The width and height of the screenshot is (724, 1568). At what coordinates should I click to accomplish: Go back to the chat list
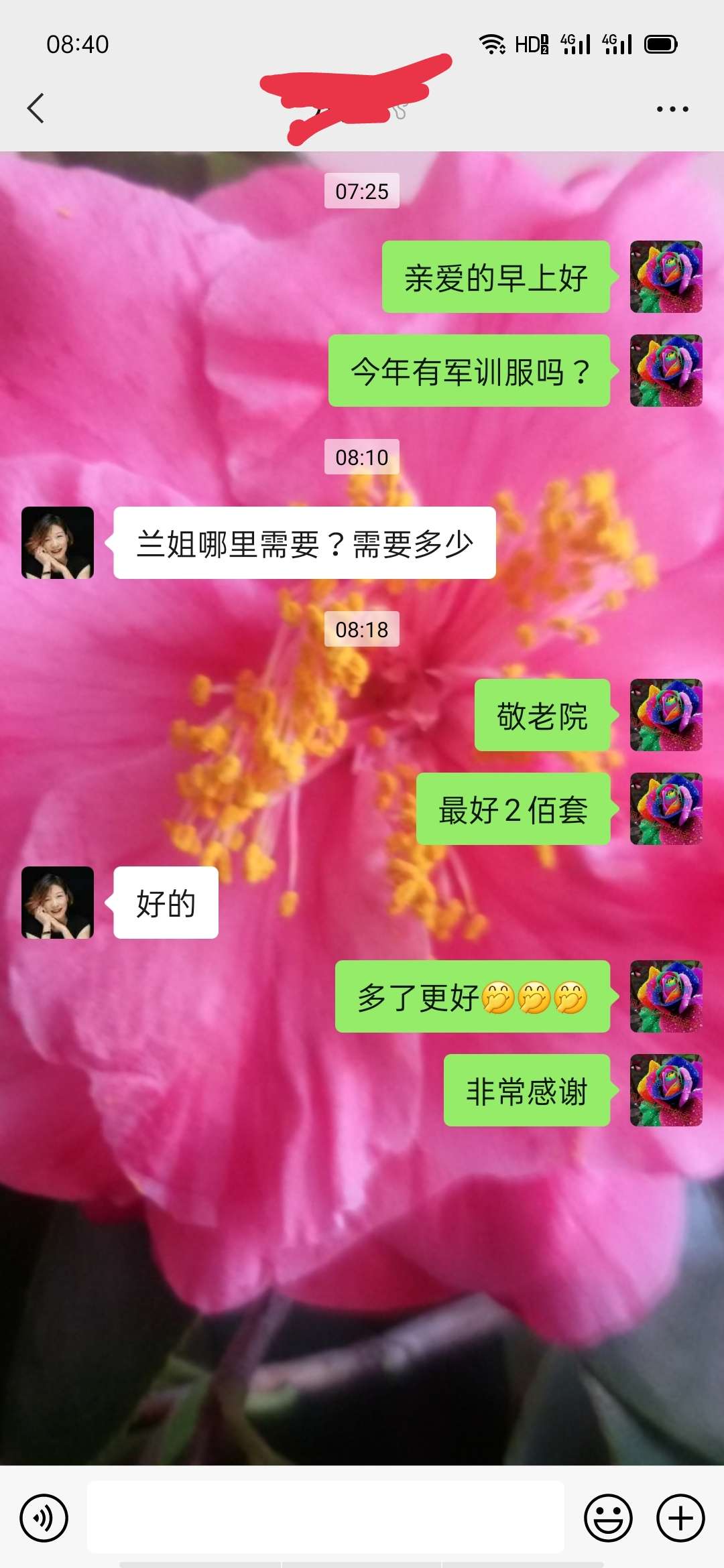[x=36, y=109]
